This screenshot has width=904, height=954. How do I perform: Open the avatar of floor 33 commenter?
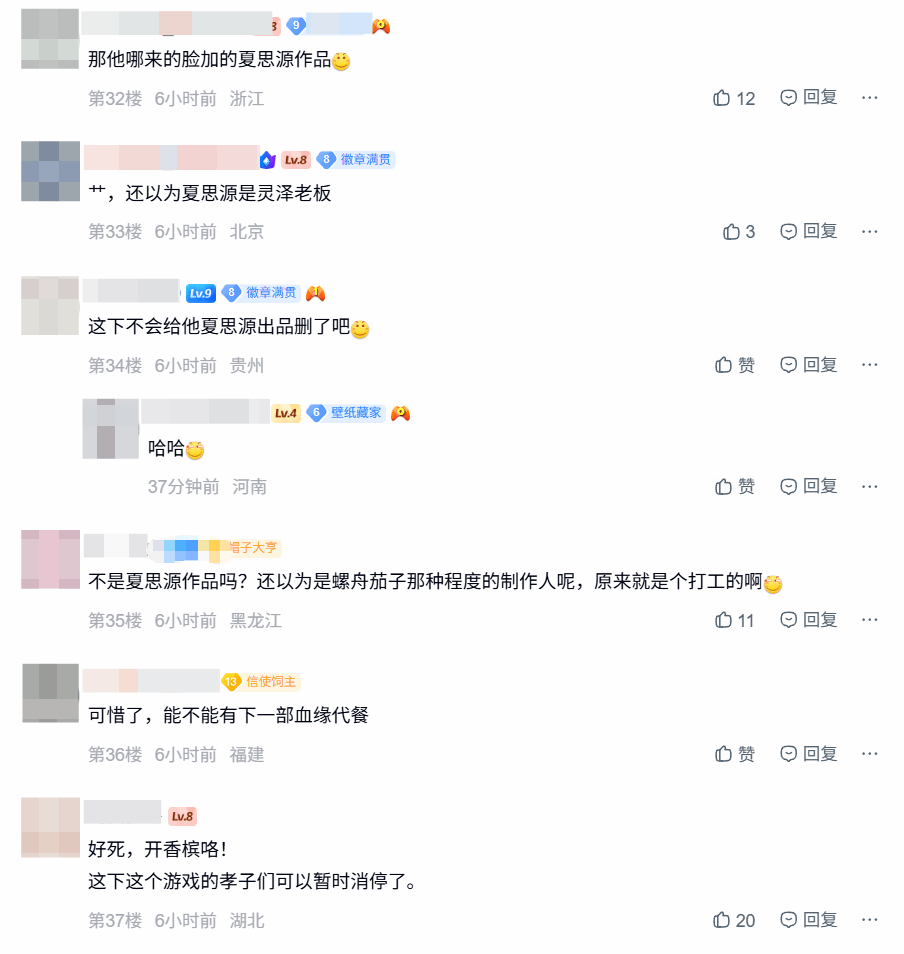pyautogui.click(x=50, y=171)
